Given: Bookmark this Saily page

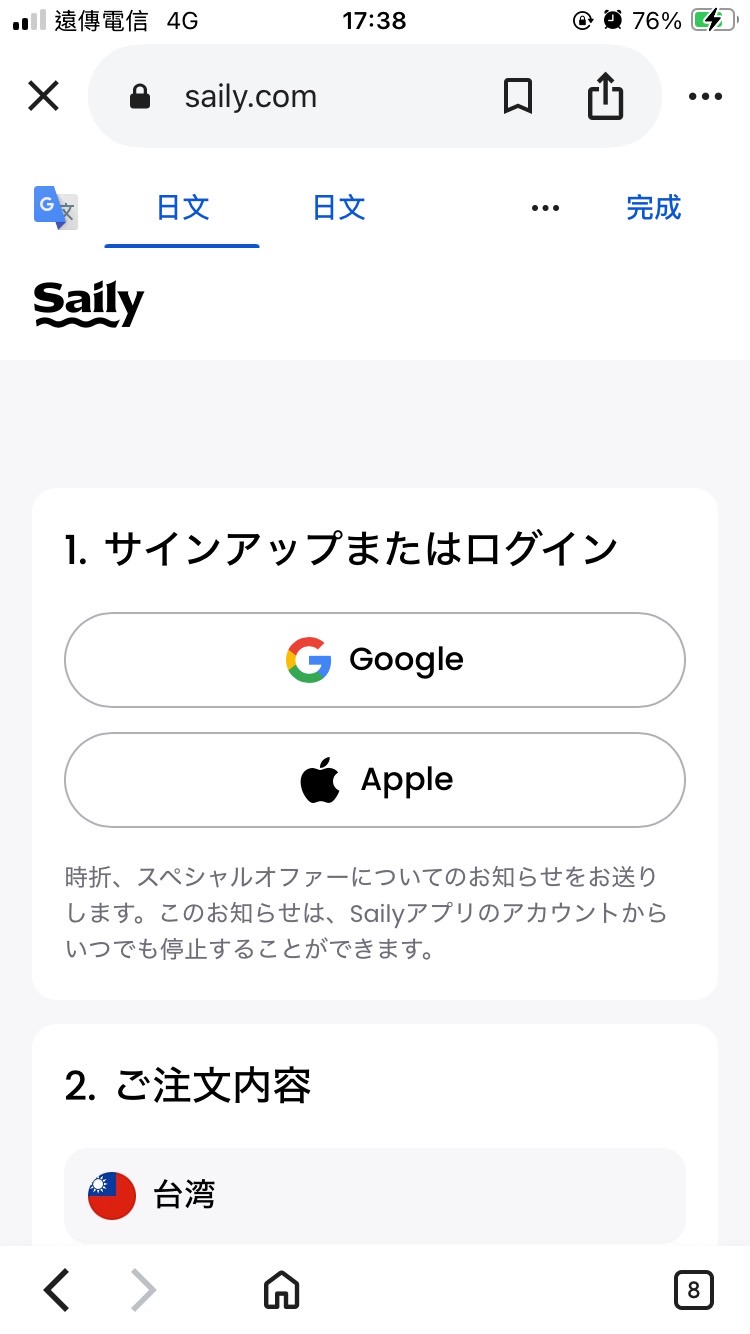Looking at the screenshot, I should [517, 97].
